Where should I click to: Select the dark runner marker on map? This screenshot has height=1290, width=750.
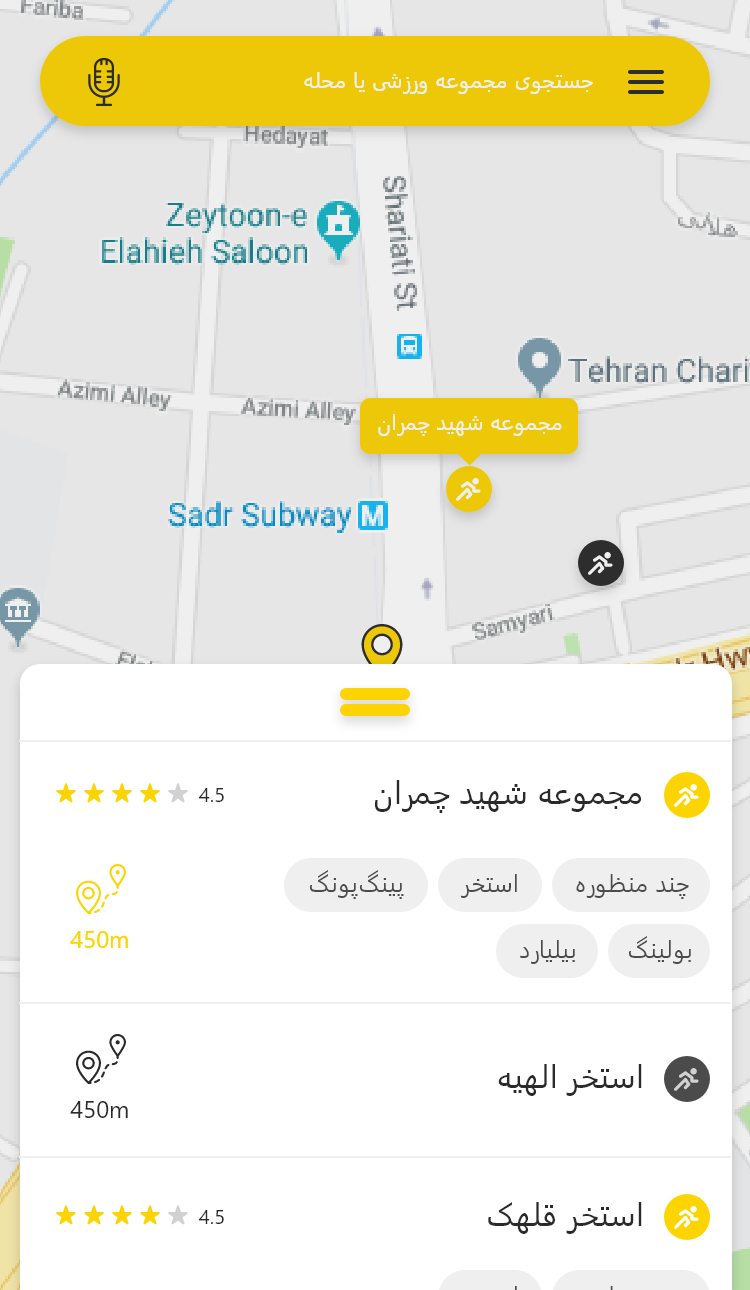click(x=601, y=563)
